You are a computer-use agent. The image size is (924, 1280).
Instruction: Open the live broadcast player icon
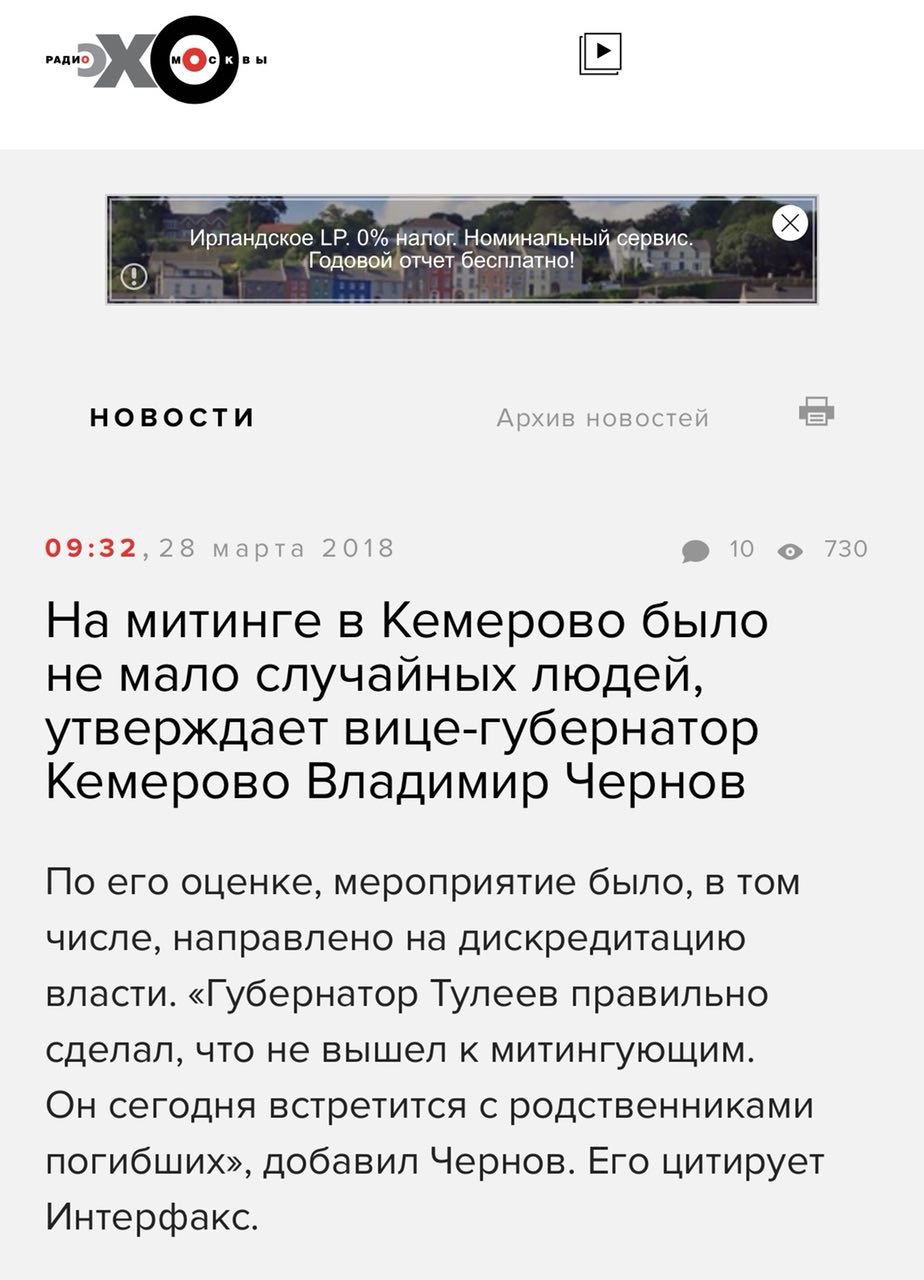(601, 54)
